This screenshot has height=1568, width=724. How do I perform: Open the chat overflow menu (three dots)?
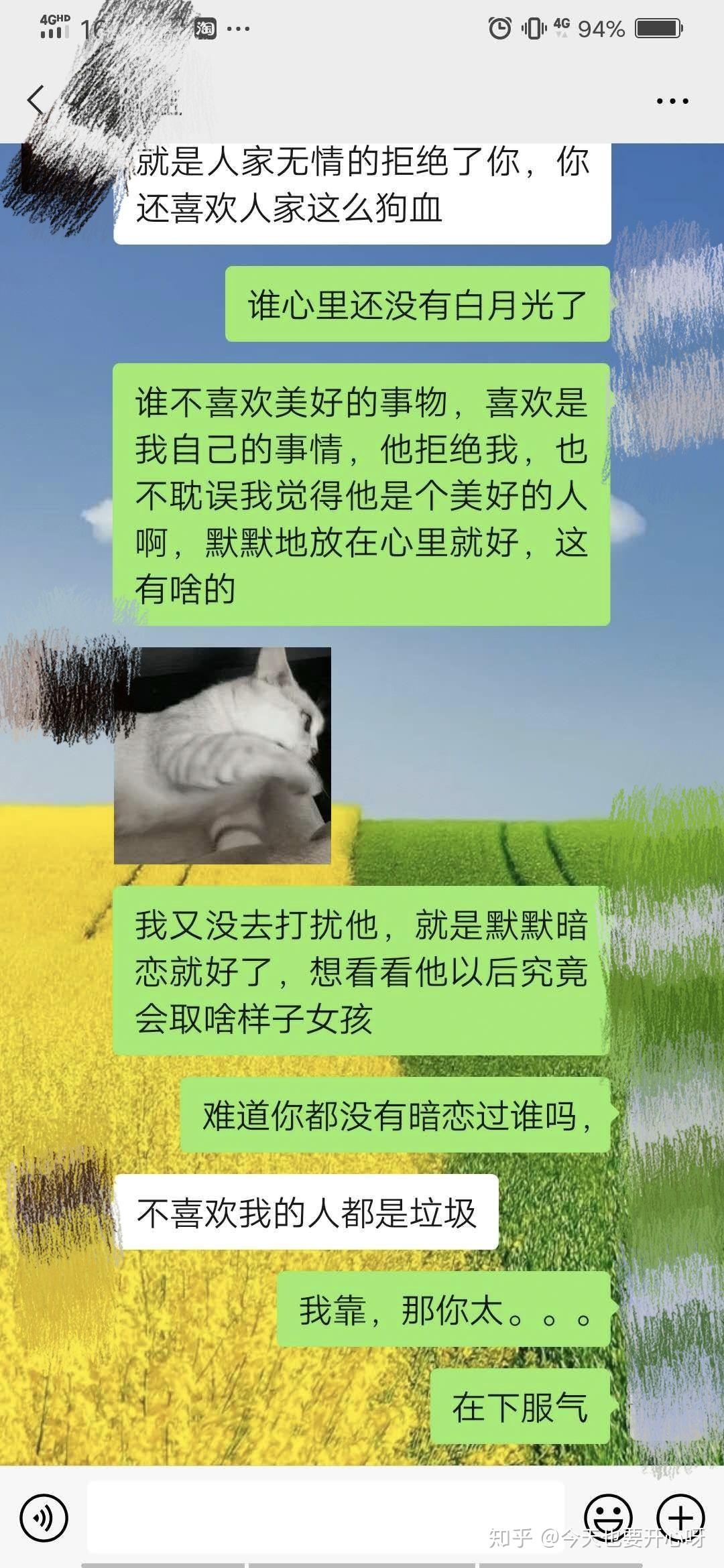(672, 102)
